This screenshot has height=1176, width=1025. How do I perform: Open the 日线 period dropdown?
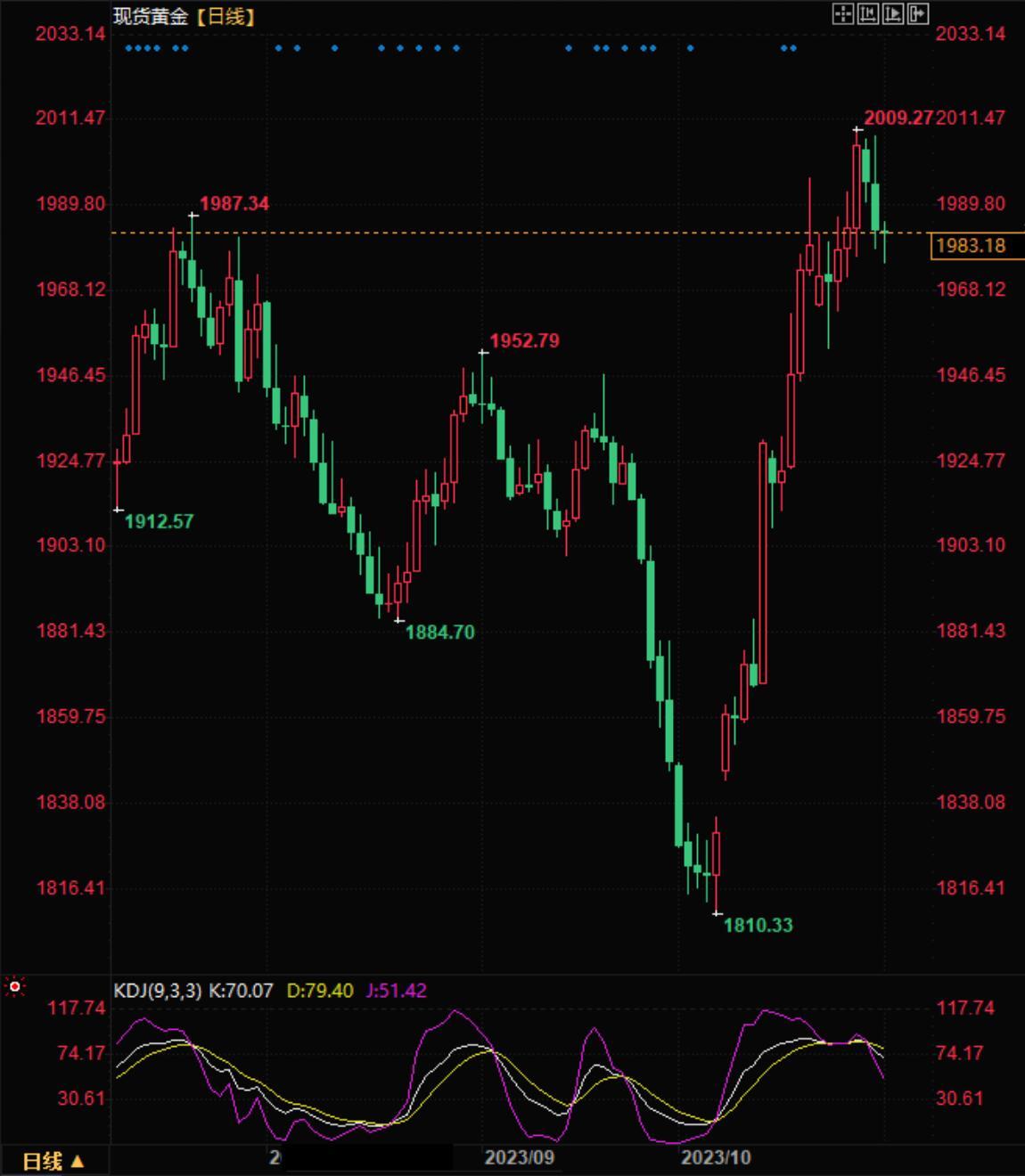(53, 1161)
